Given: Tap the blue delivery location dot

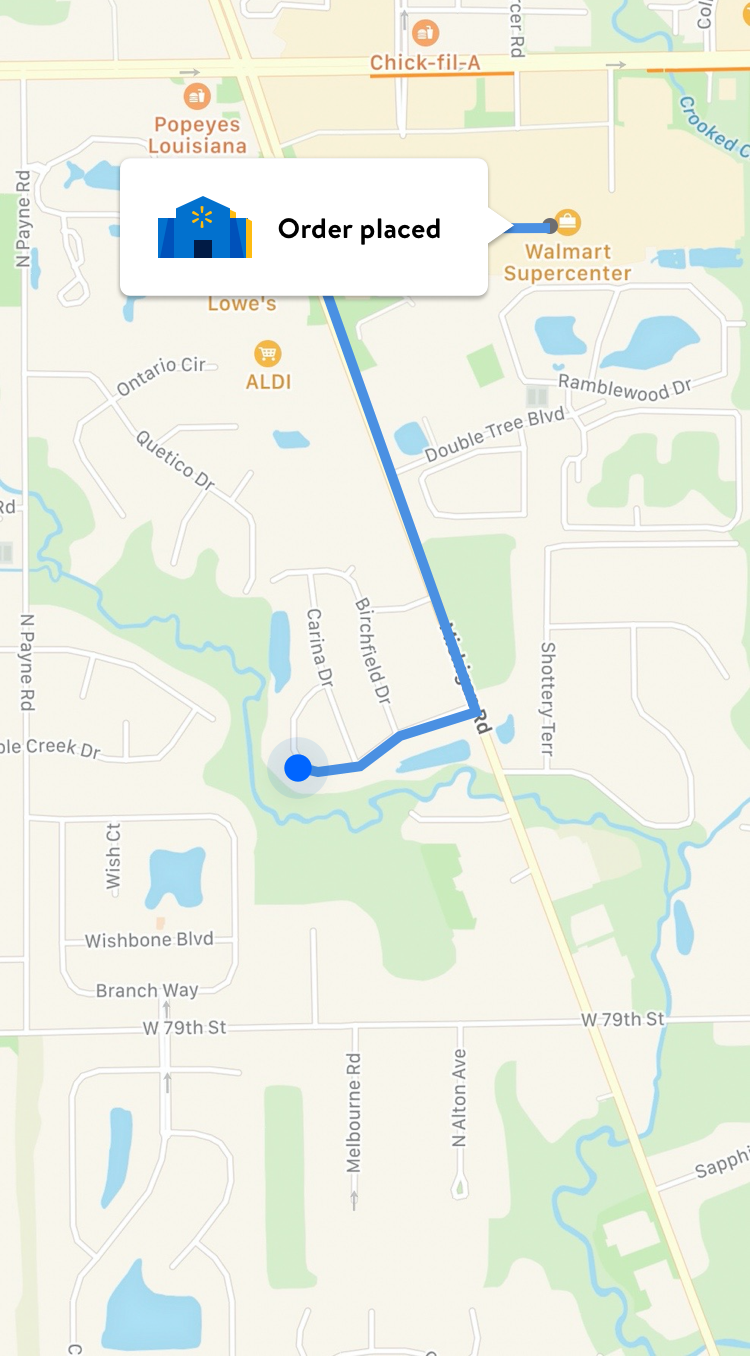Looking at the screenshot, I should click(298, 768).
